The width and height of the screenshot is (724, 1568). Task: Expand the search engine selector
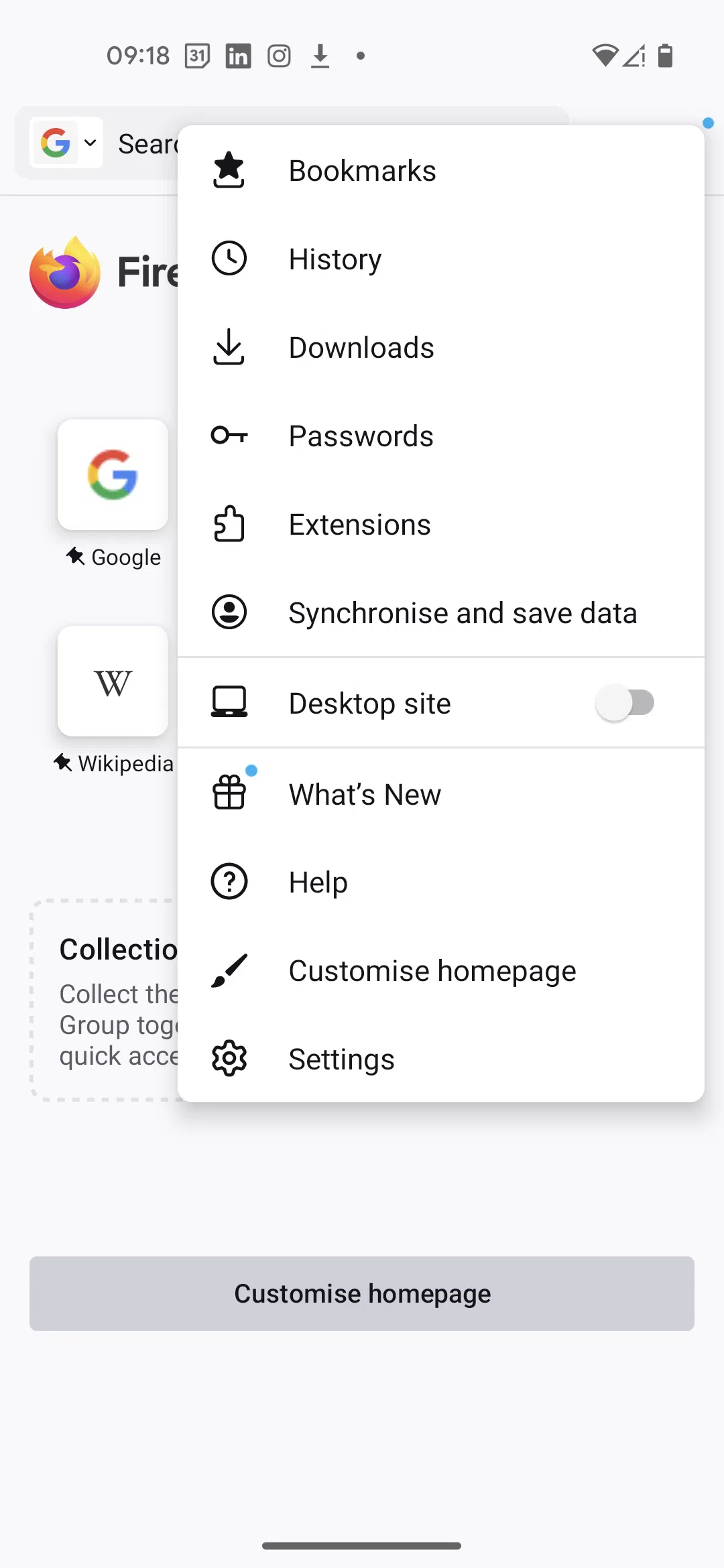point(67,143)
